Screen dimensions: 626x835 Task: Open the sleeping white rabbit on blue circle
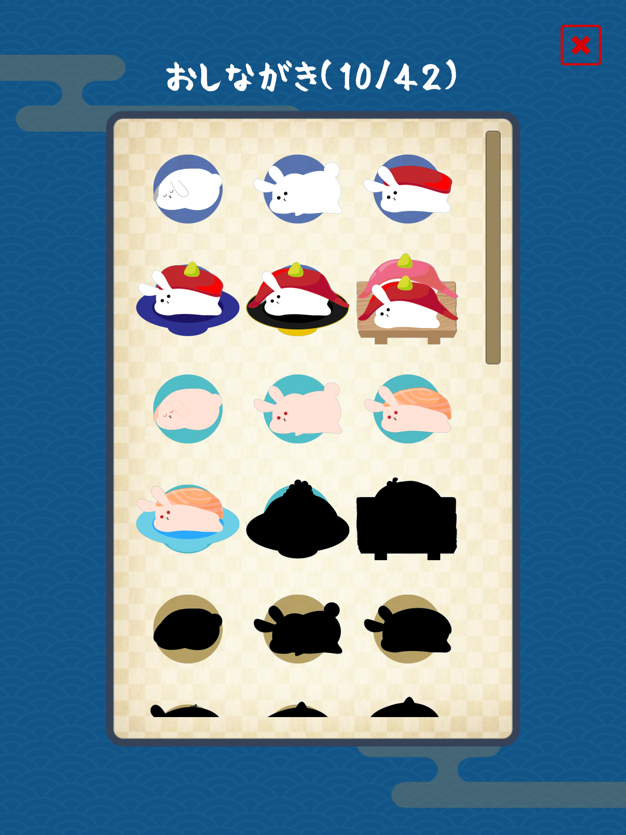click(x=188, y=189)
